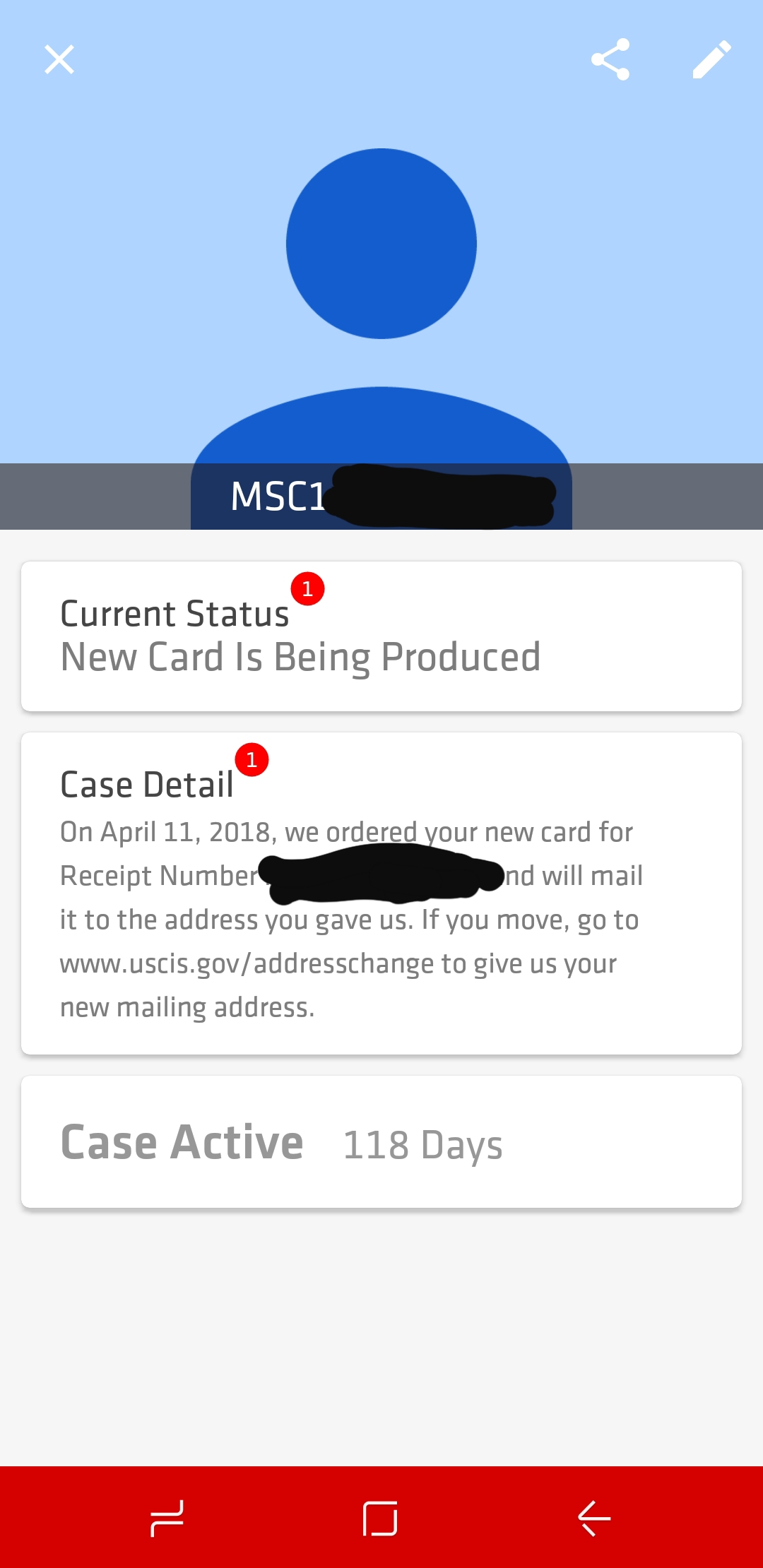The image size is (763, 1568).
Task: Close the case details screen
Action: (x=59, y=59)
